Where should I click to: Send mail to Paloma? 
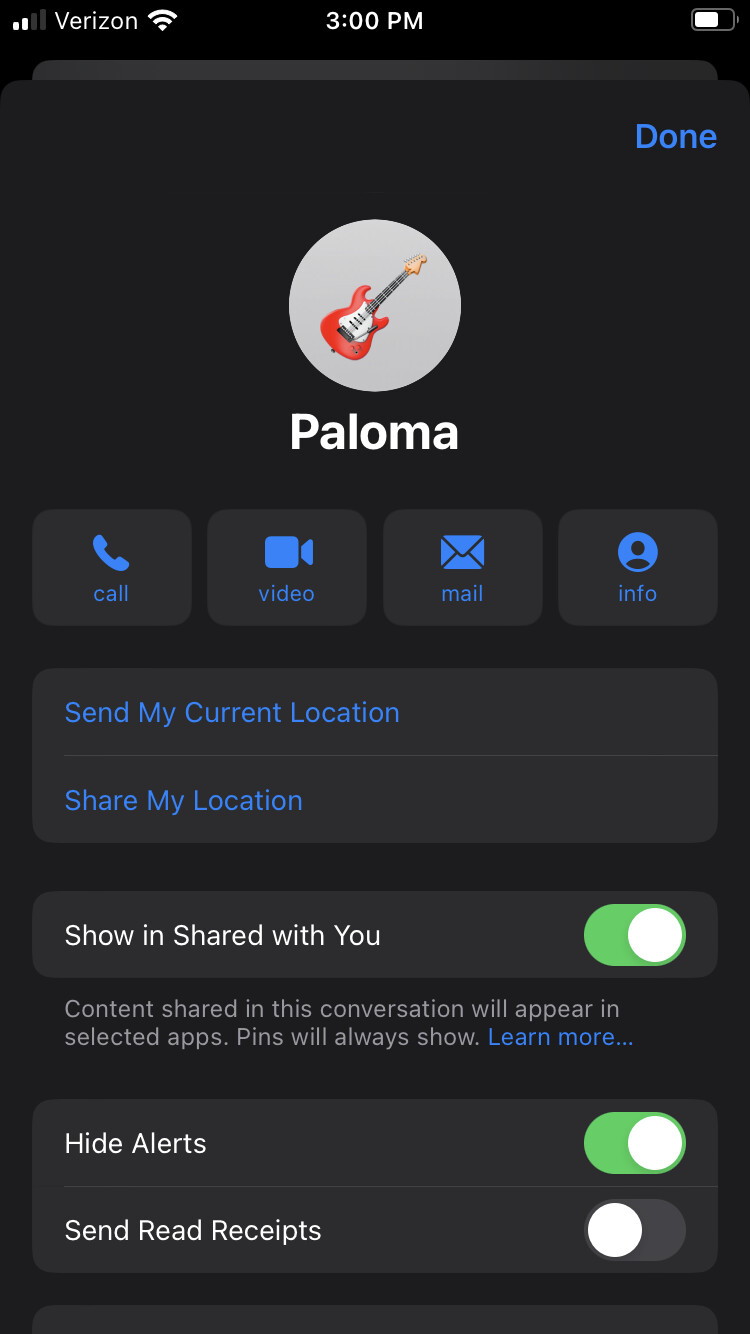click(x=463, y=568)
